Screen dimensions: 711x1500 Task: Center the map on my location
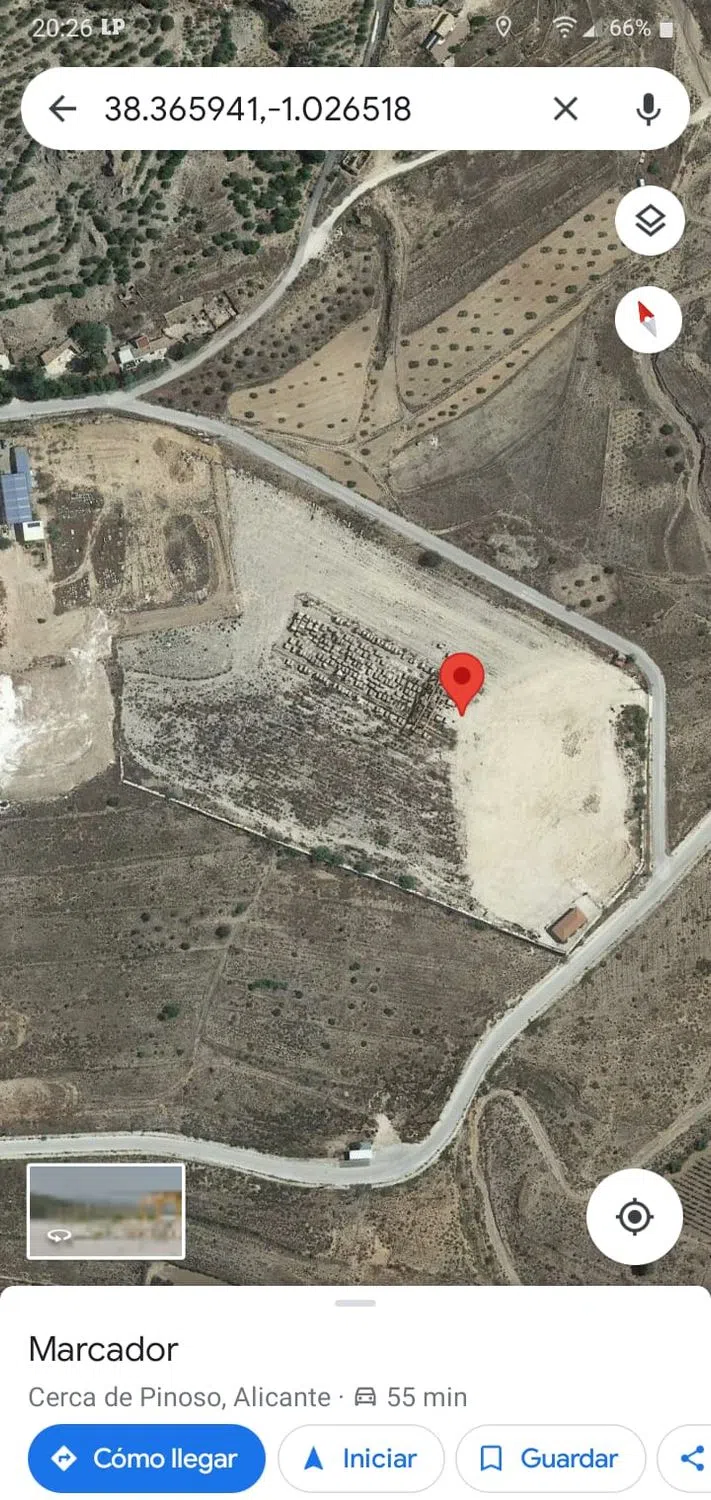(x=634, y=1217)
